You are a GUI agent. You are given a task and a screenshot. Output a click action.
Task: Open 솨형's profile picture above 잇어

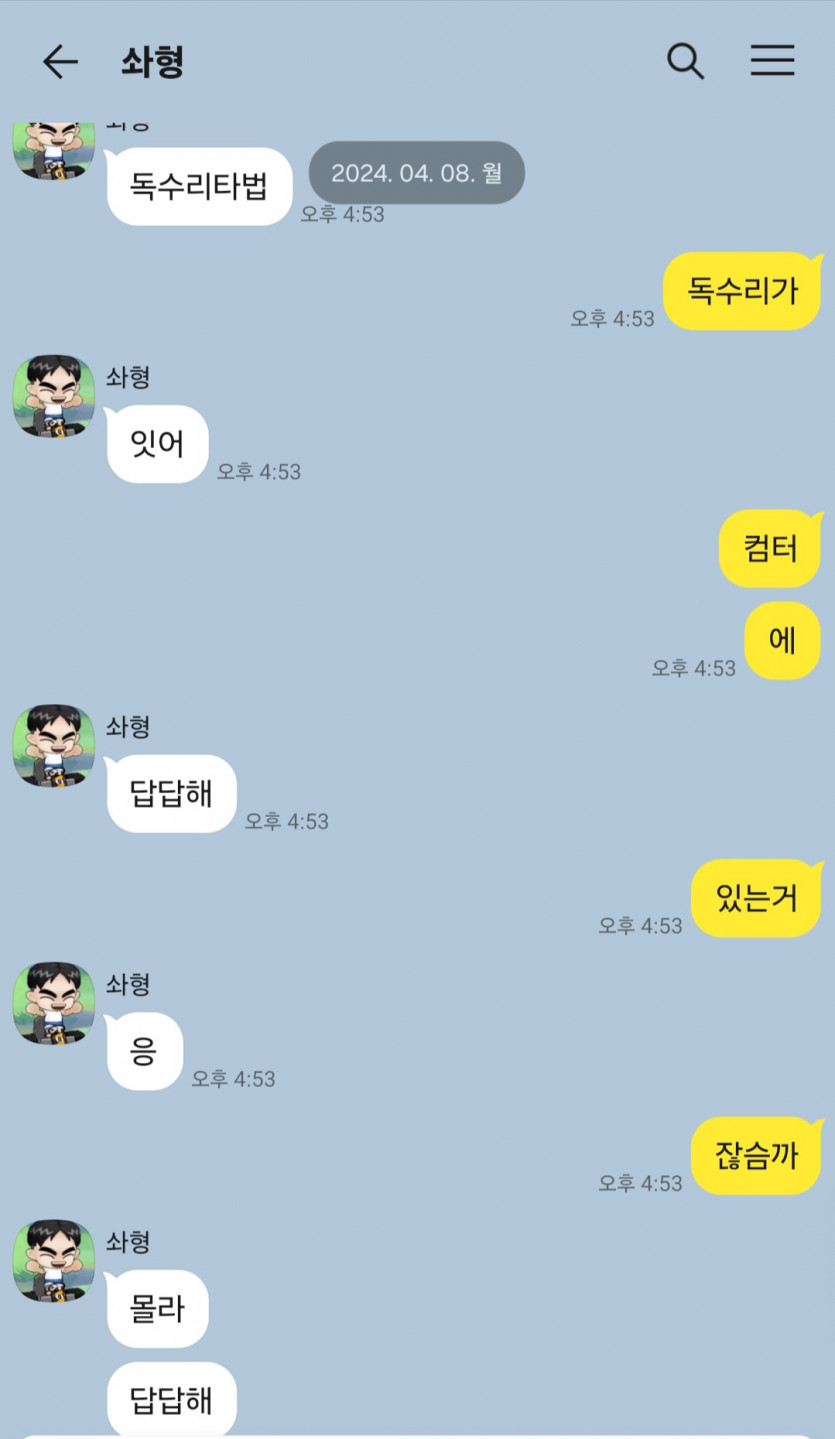tap(53, 395)
